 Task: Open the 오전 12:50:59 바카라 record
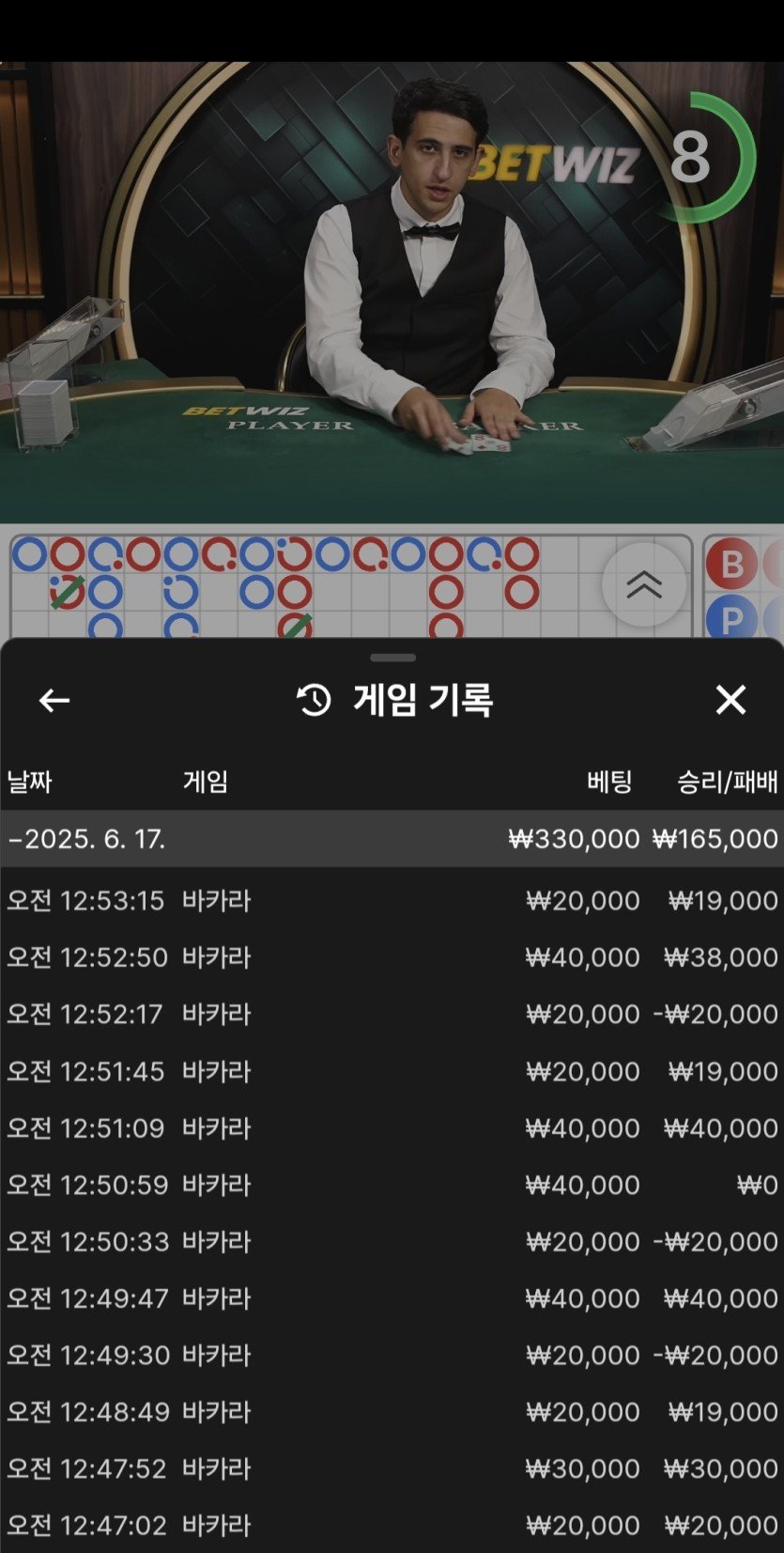click(x=392, y=1185)
